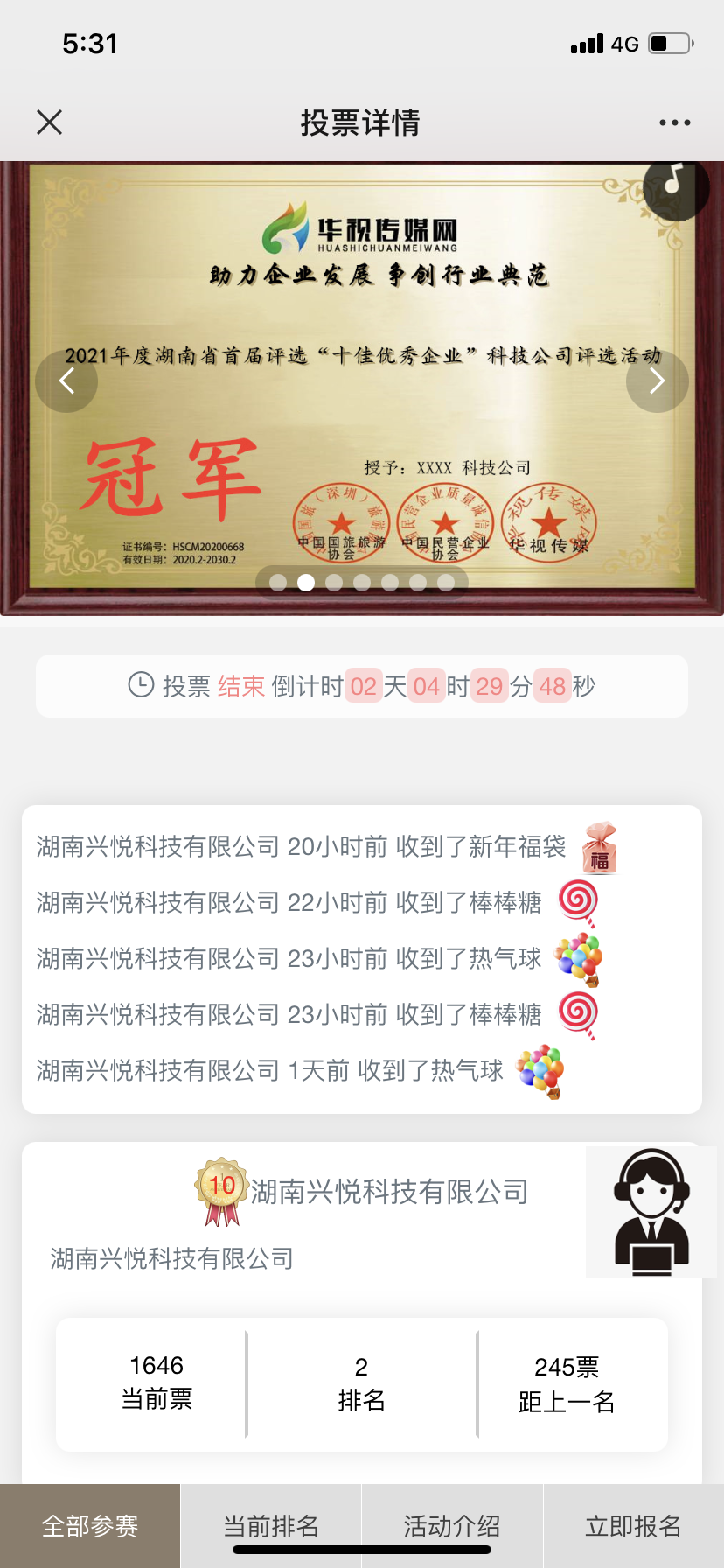Image resolution: width=724 pixels, height=1568 pixels.
Task: Show the next banner image
Action: [x=658, y=381]
